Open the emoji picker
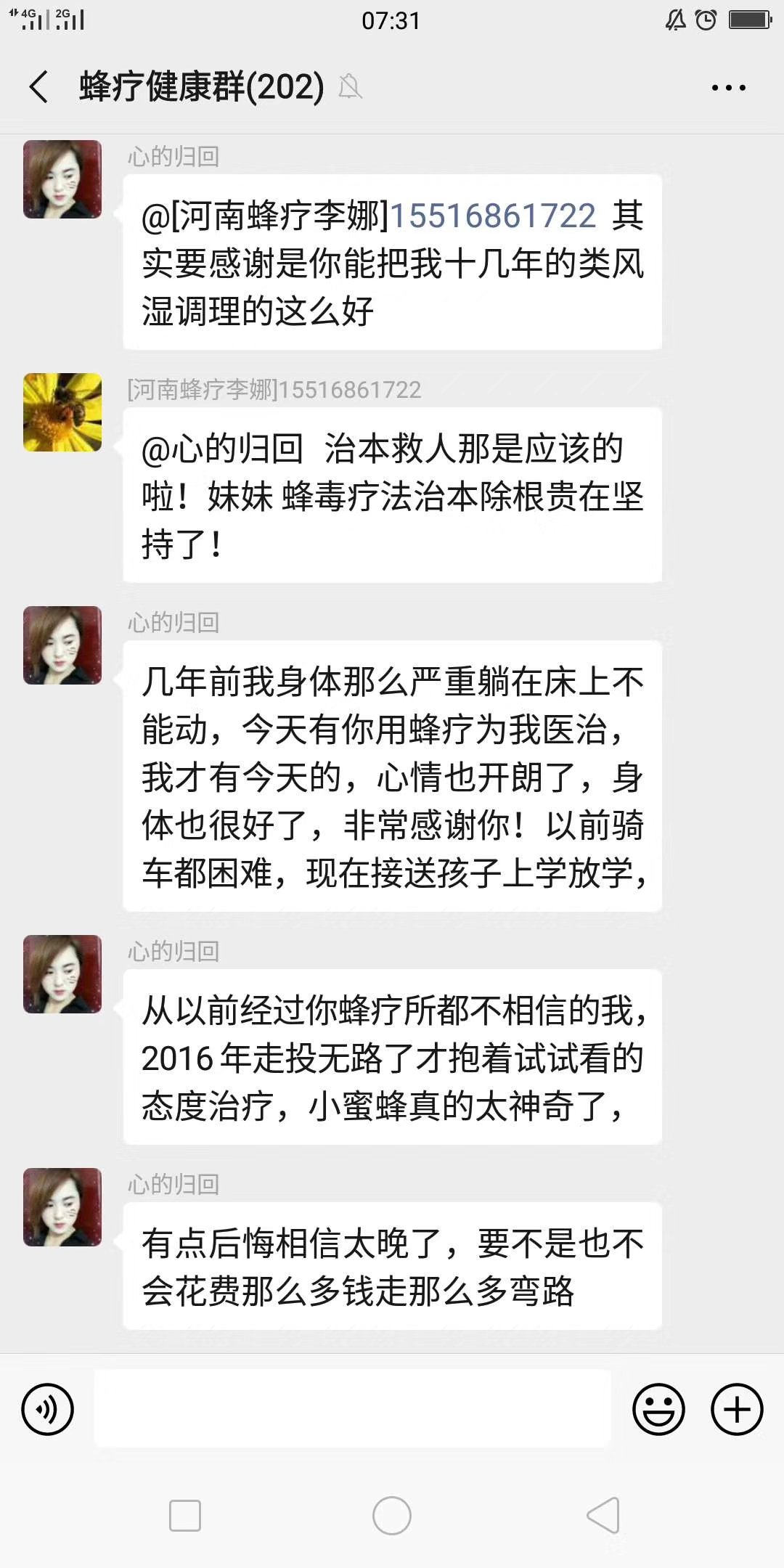This screenshot has height=1568, width=784. tap(658, 1409)
